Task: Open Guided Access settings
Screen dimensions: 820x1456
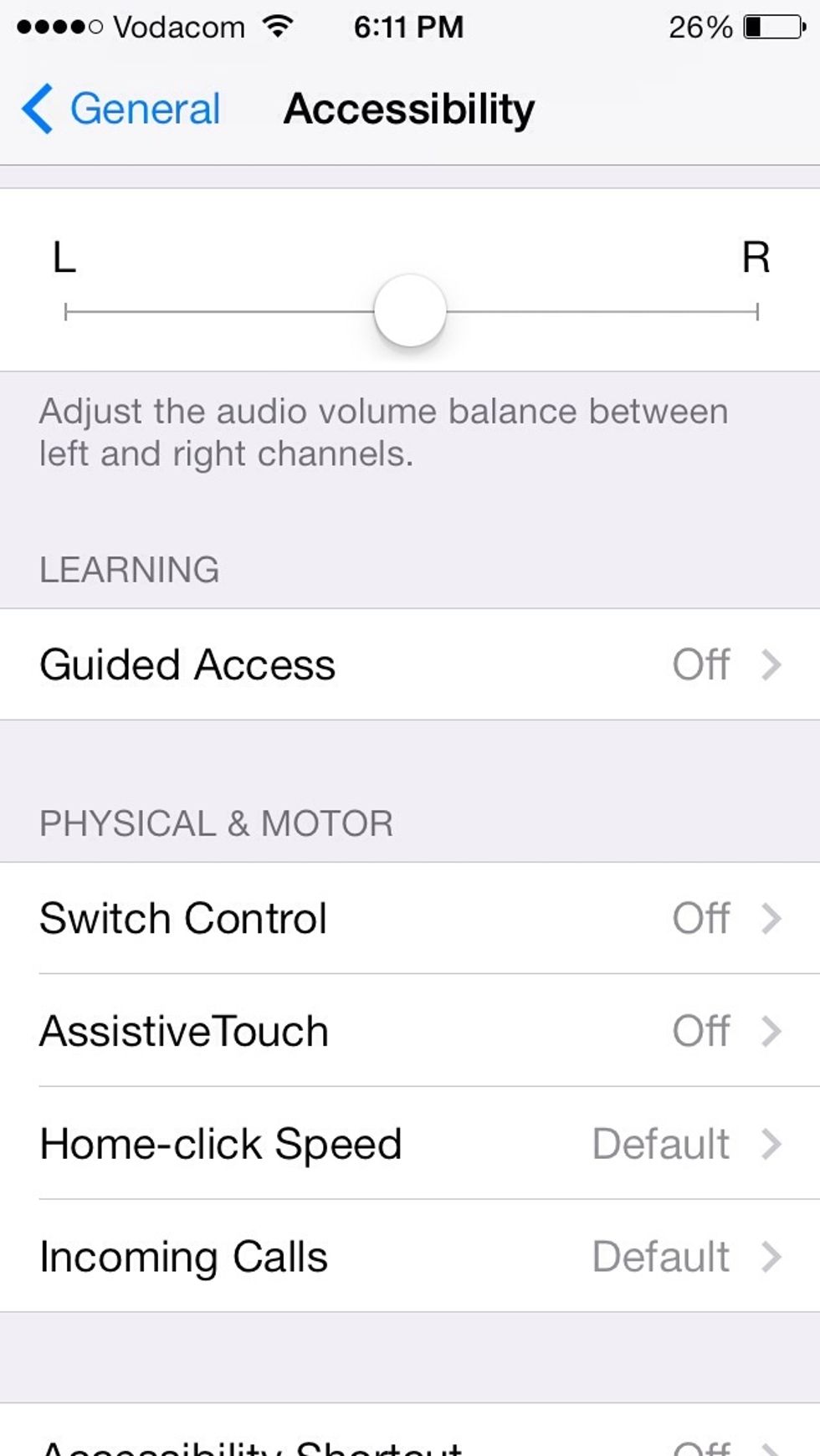Action: point(410,664)
